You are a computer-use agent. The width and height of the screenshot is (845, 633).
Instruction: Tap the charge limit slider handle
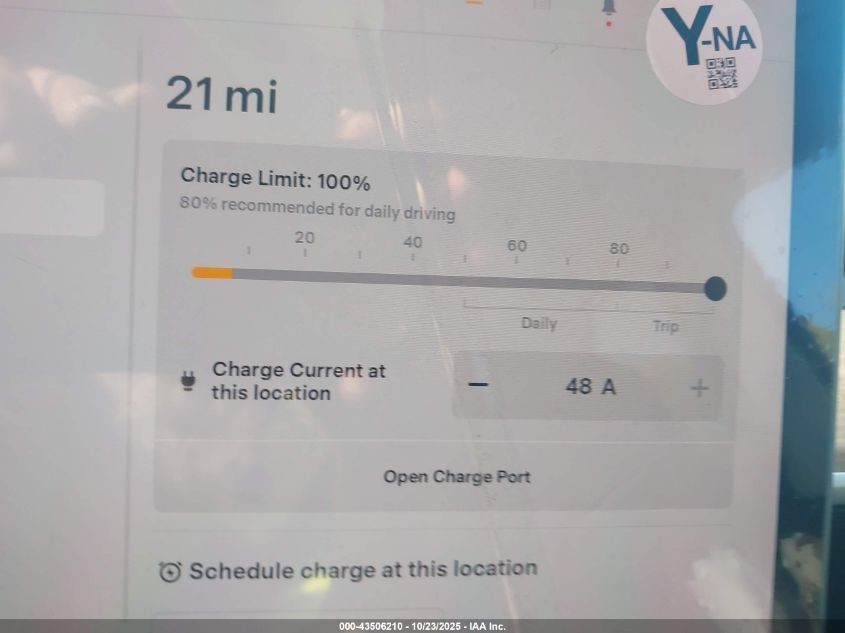(x=715, y=289)
